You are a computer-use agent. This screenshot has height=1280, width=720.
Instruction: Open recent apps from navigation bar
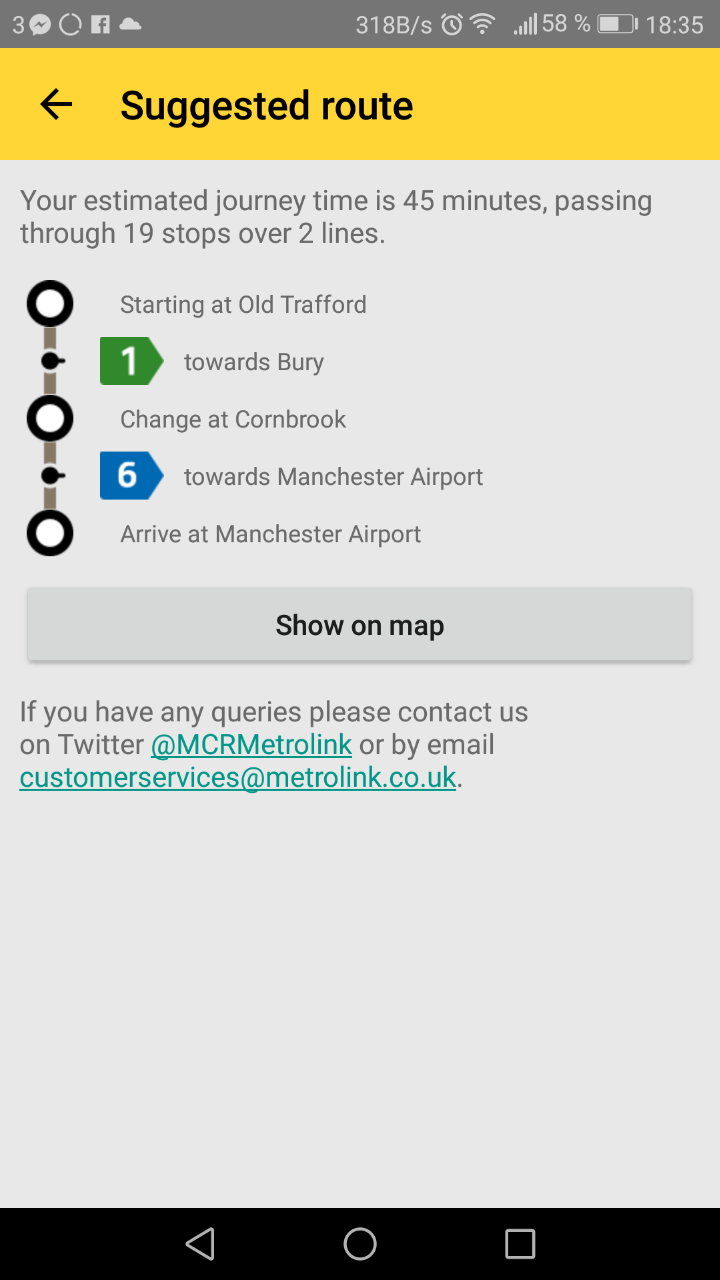(520, 1244)
